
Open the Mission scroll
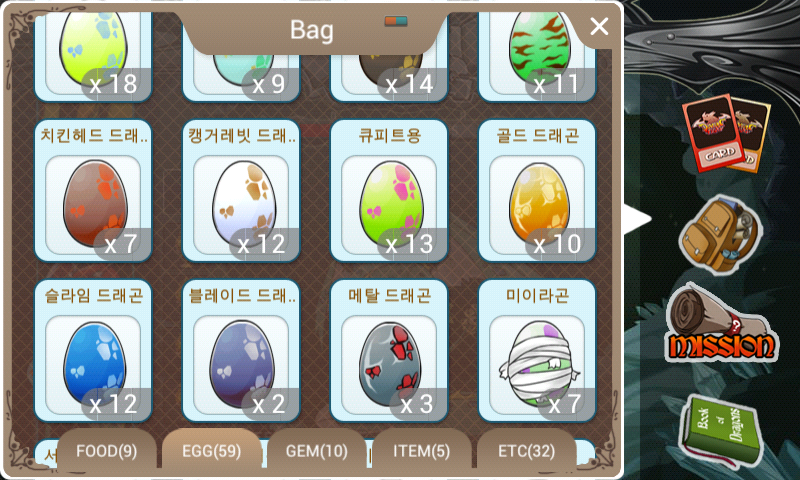pos(722,327)
